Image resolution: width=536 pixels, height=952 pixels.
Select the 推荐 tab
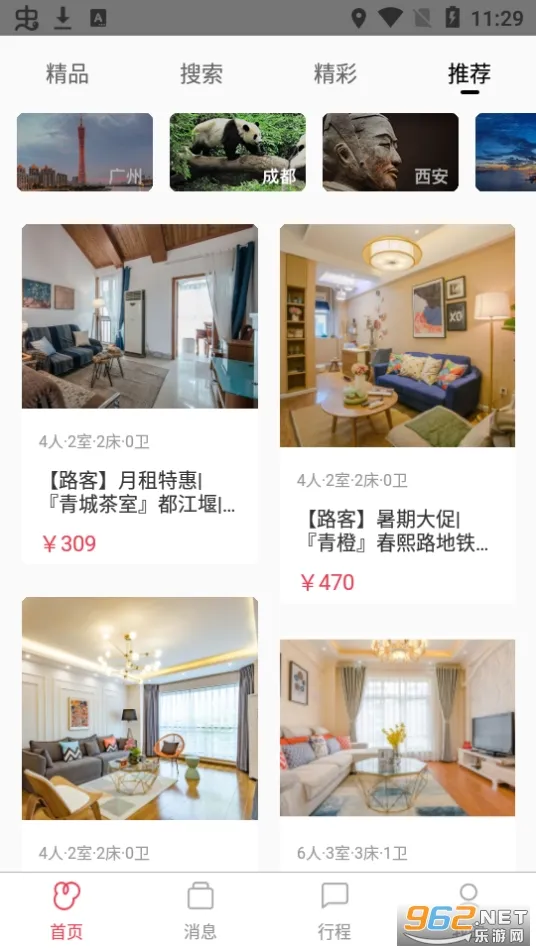click(469, 73)
